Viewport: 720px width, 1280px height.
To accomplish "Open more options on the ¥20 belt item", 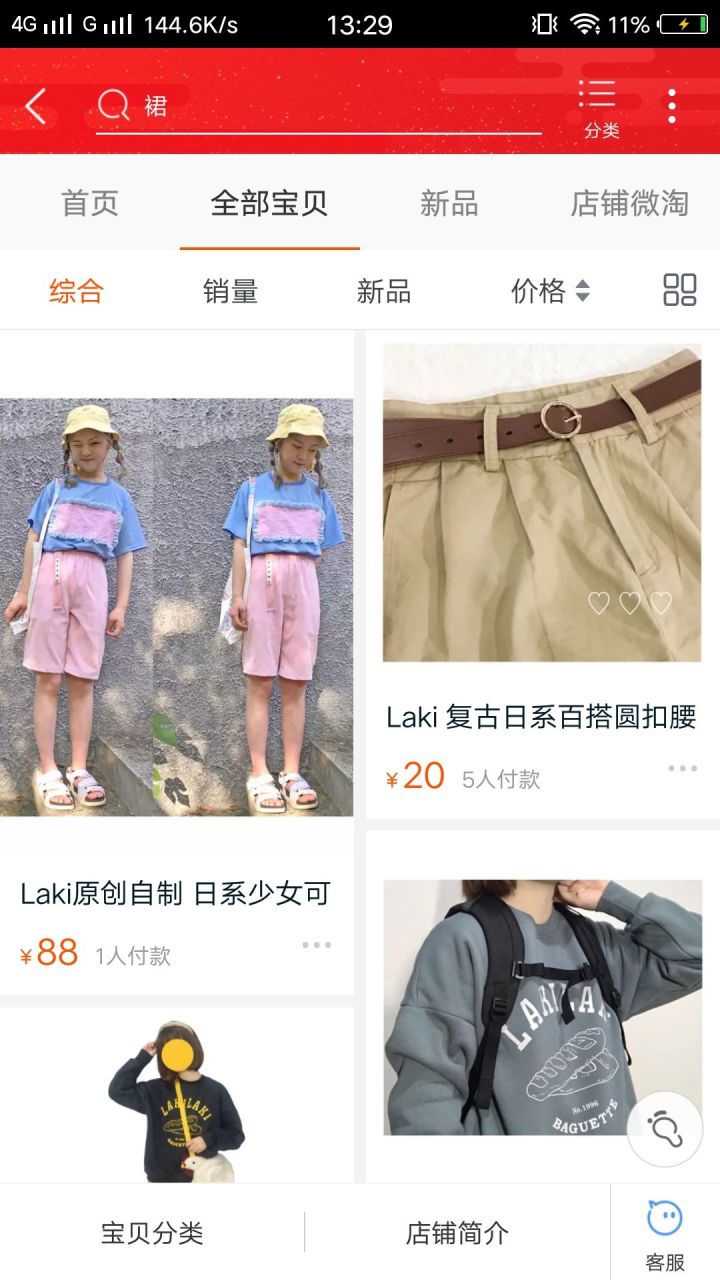I will [682, 768].
